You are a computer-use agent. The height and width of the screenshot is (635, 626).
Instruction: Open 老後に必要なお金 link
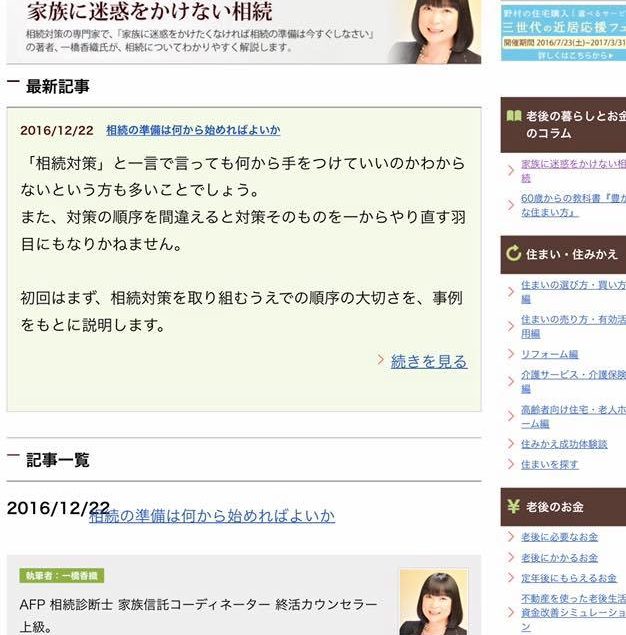click(x=559, y=537)
